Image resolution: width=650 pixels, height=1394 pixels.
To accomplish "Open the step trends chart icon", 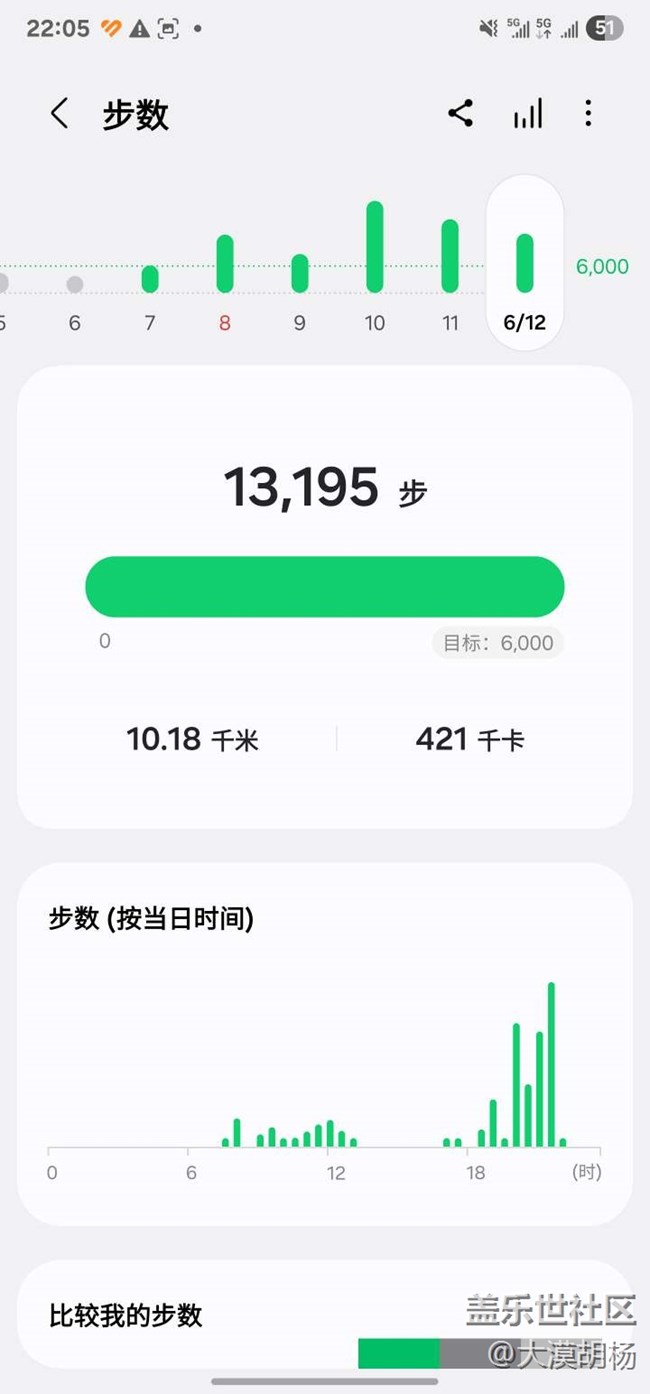I will pos(528,114).
